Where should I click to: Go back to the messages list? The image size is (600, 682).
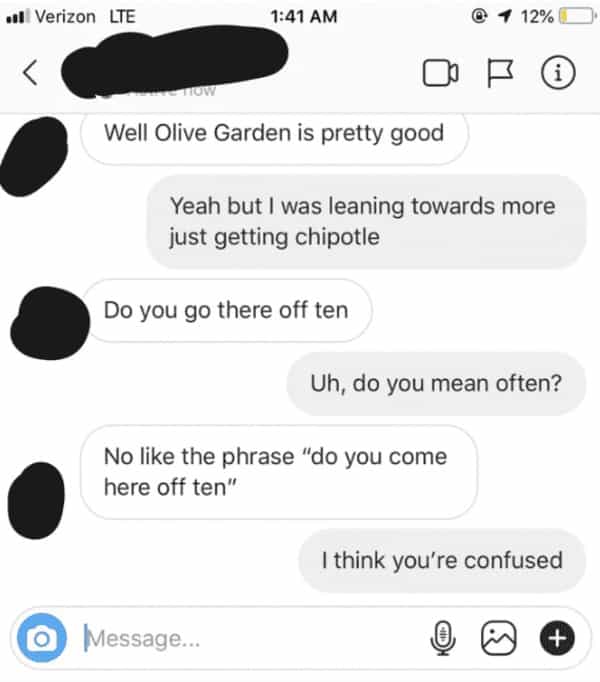coord(30,72)
